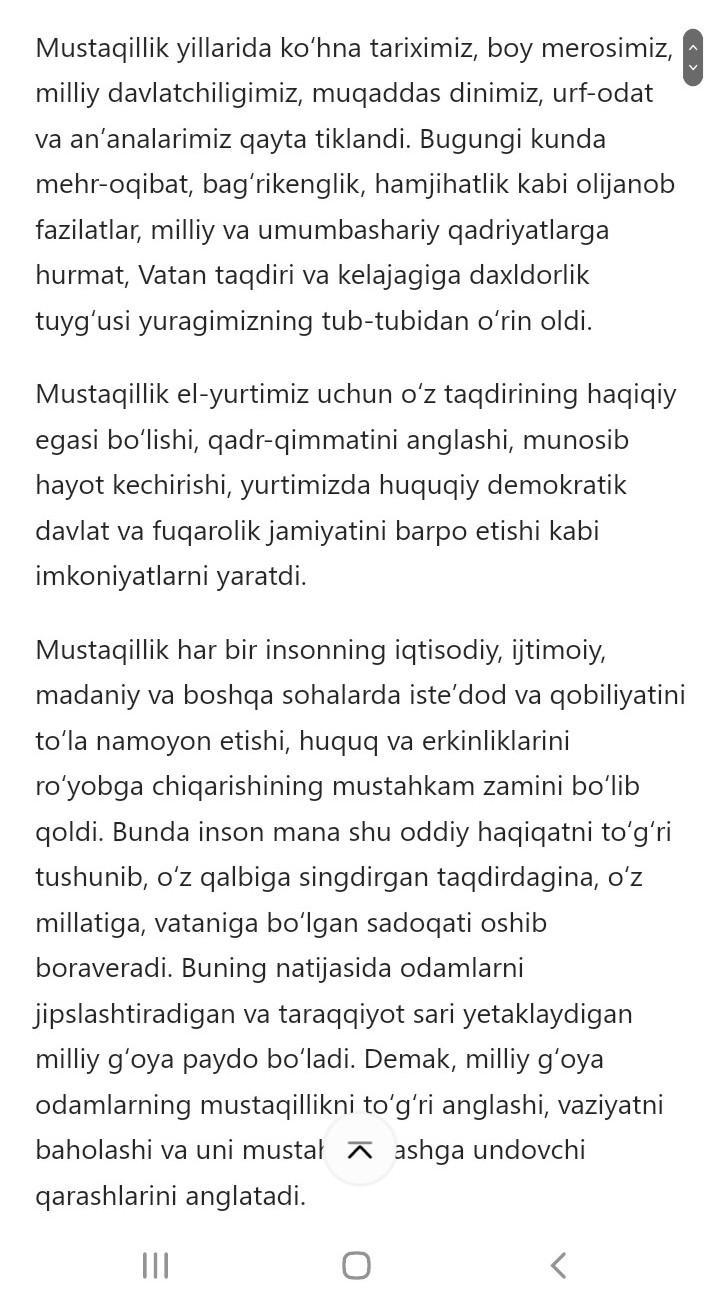Open the recent apps view
Screen dimensions: 707x1297
point(155,1265)
